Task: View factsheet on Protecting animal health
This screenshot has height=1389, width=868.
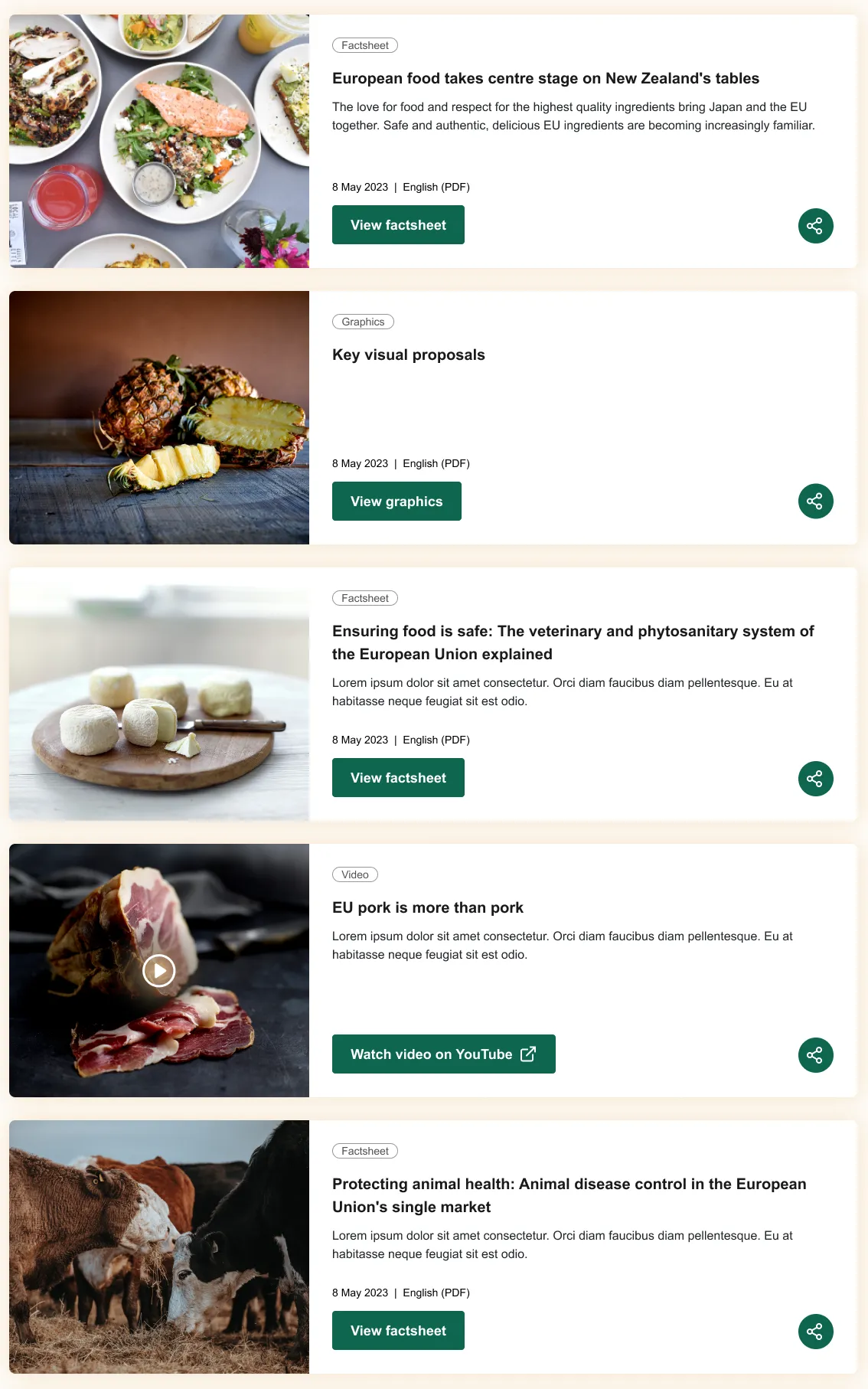Action: click(398, 1331)
